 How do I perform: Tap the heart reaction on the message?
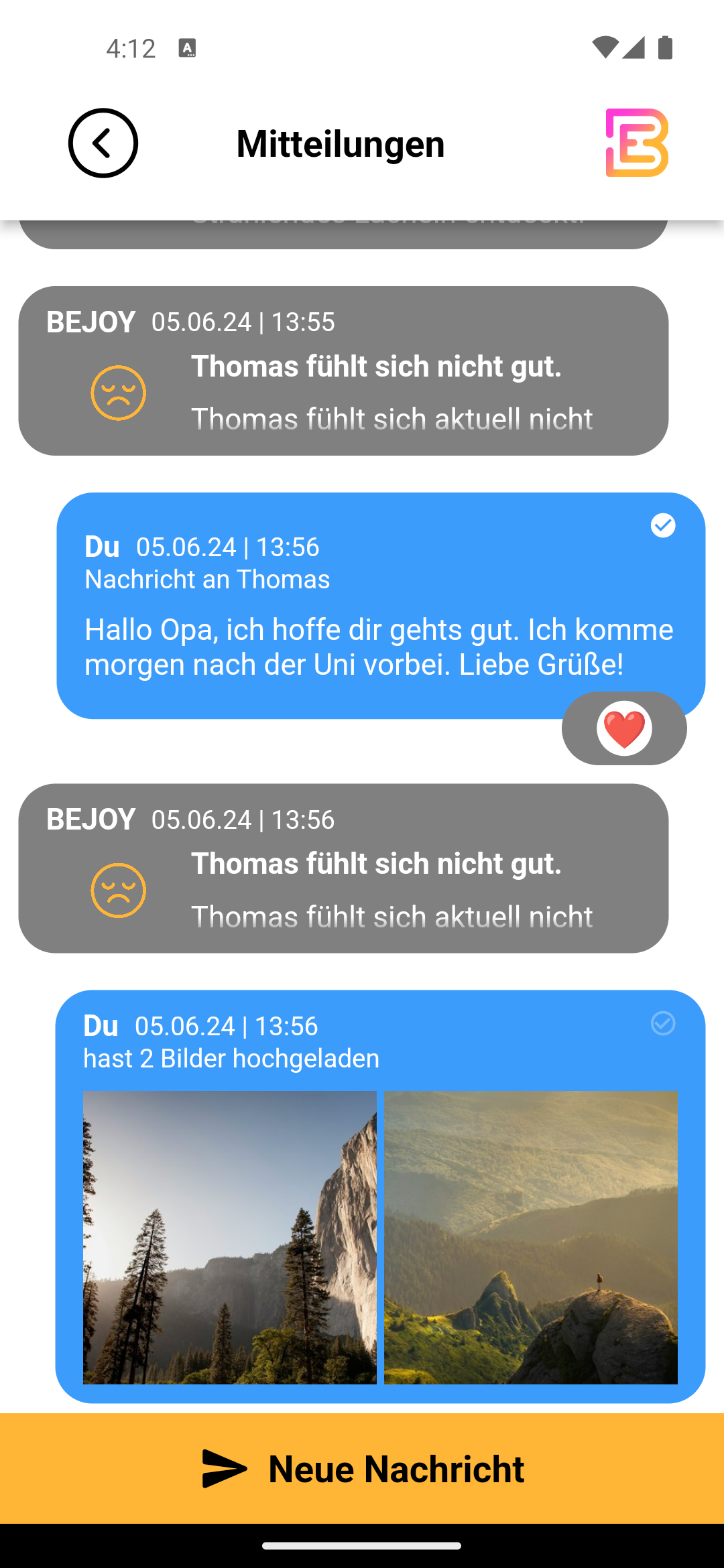click(624, 728)
